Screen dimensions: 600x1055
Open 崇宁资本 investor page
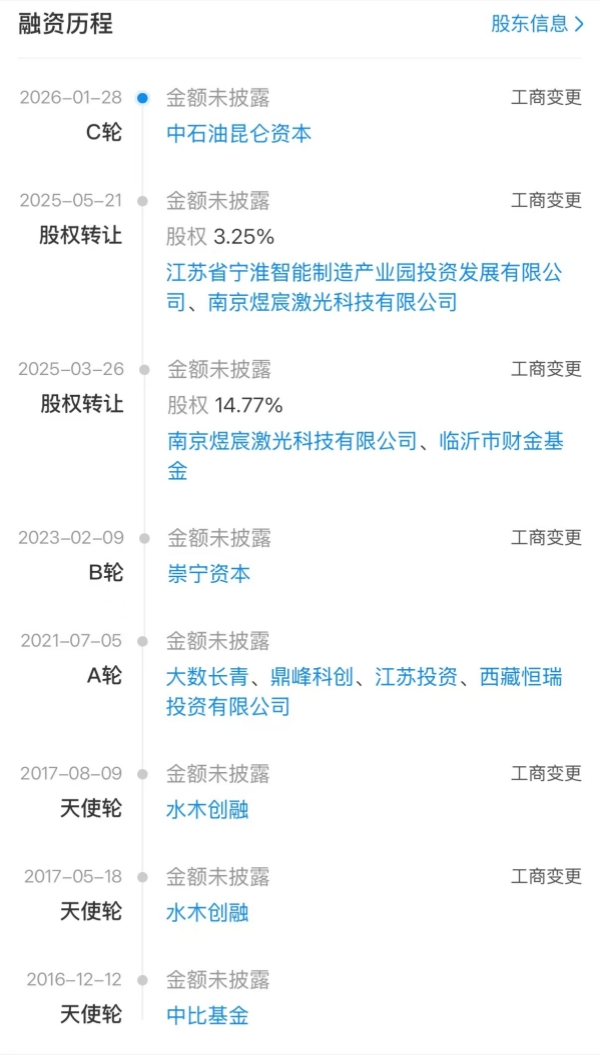(x=208, y=574)
